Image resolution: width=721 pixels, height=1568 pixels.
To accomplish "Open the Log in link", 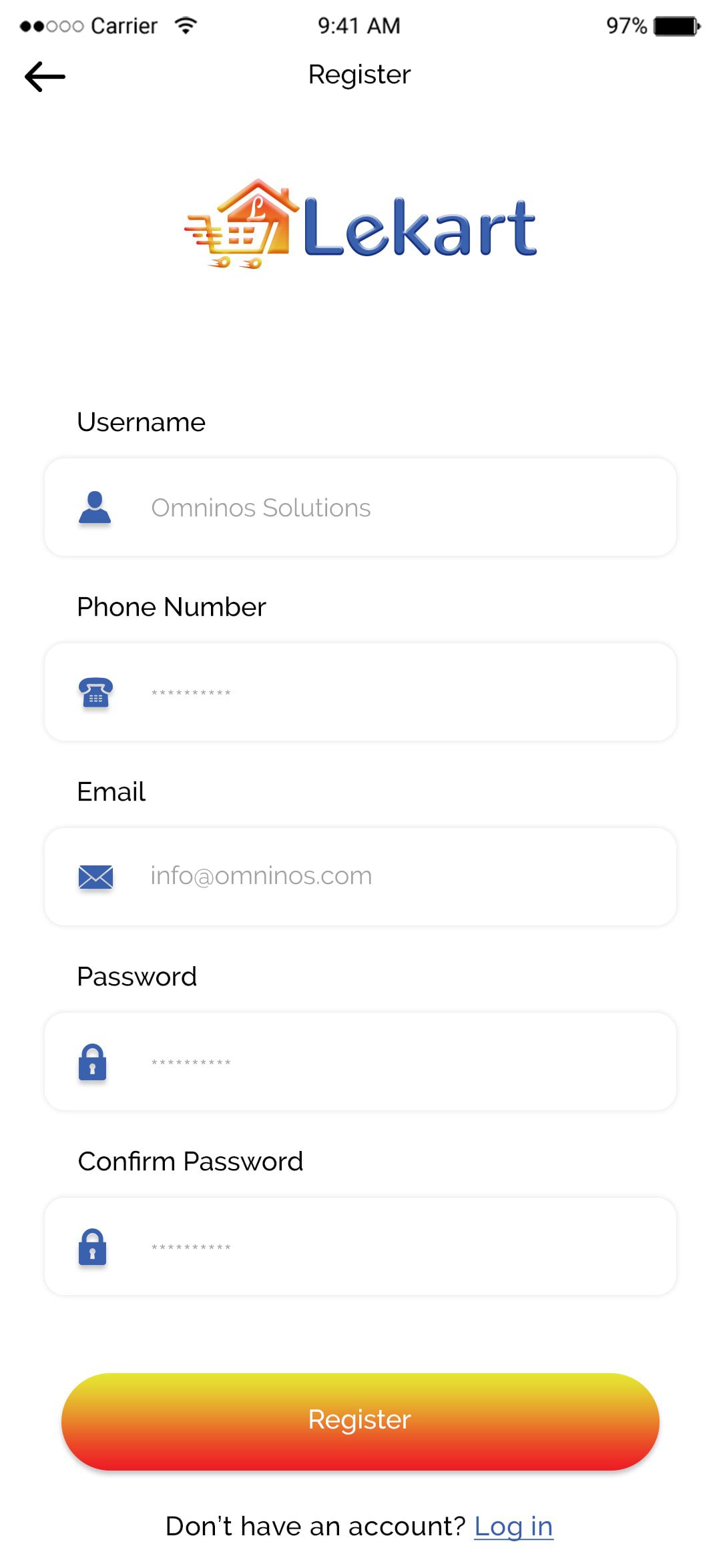I will [513, 1526].
